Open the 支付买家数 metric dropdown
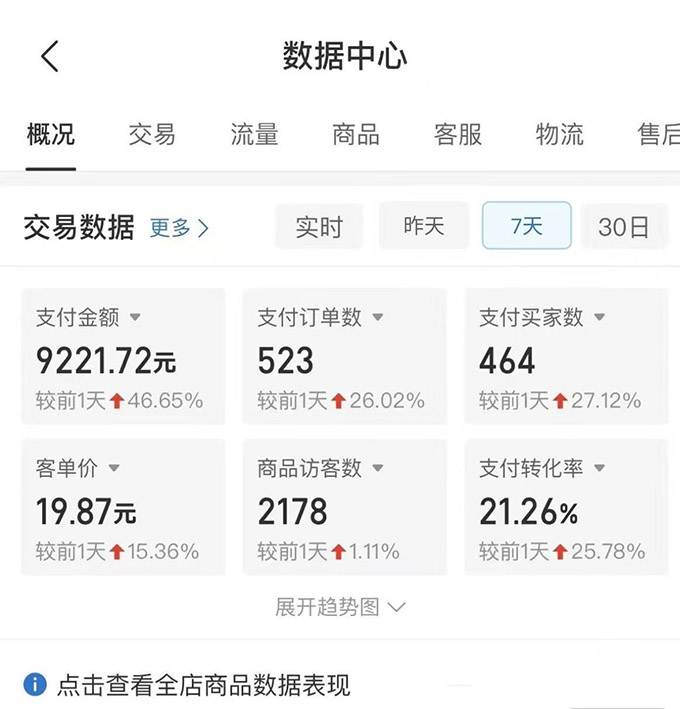The width and height of the screenshot is (680, 709). (599, 318)
